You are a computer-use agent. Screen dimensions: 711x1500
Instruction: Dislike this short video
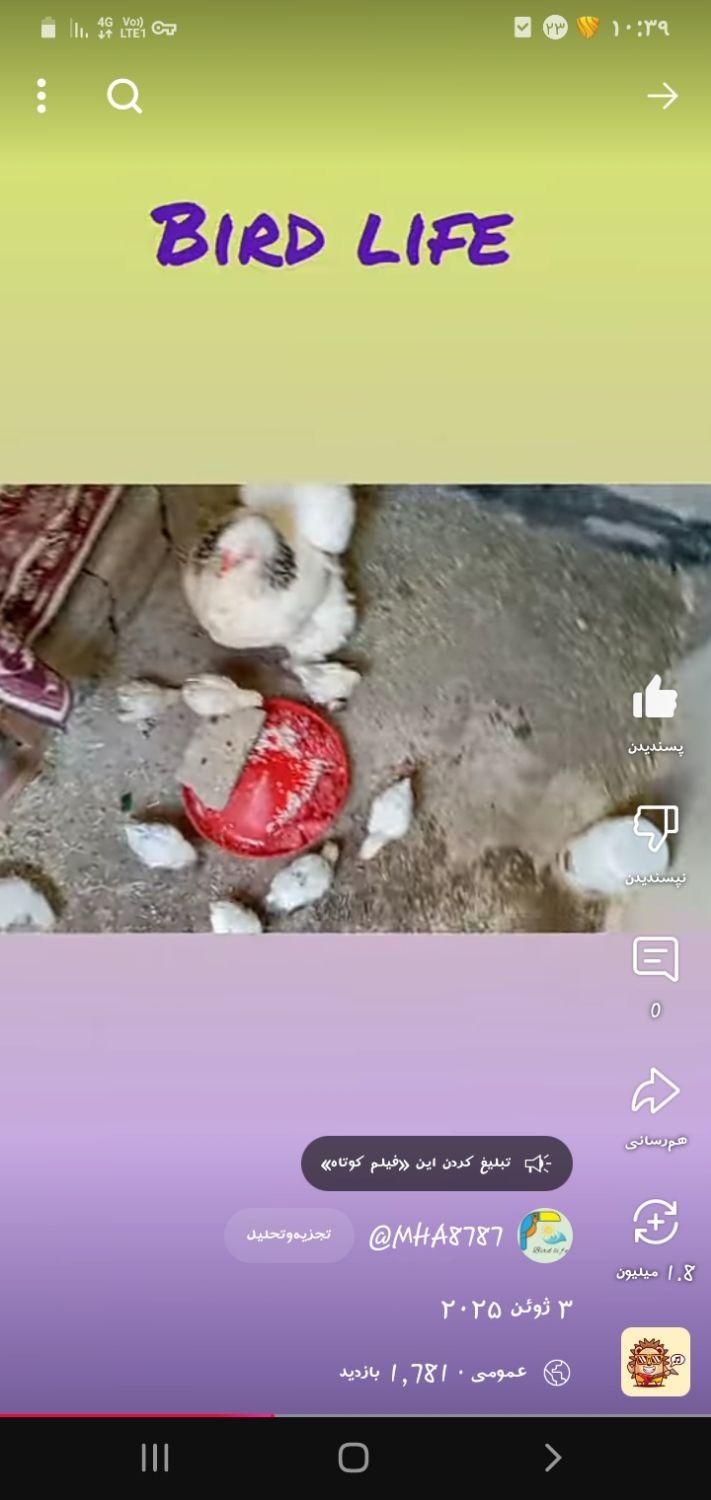point(655,830)
